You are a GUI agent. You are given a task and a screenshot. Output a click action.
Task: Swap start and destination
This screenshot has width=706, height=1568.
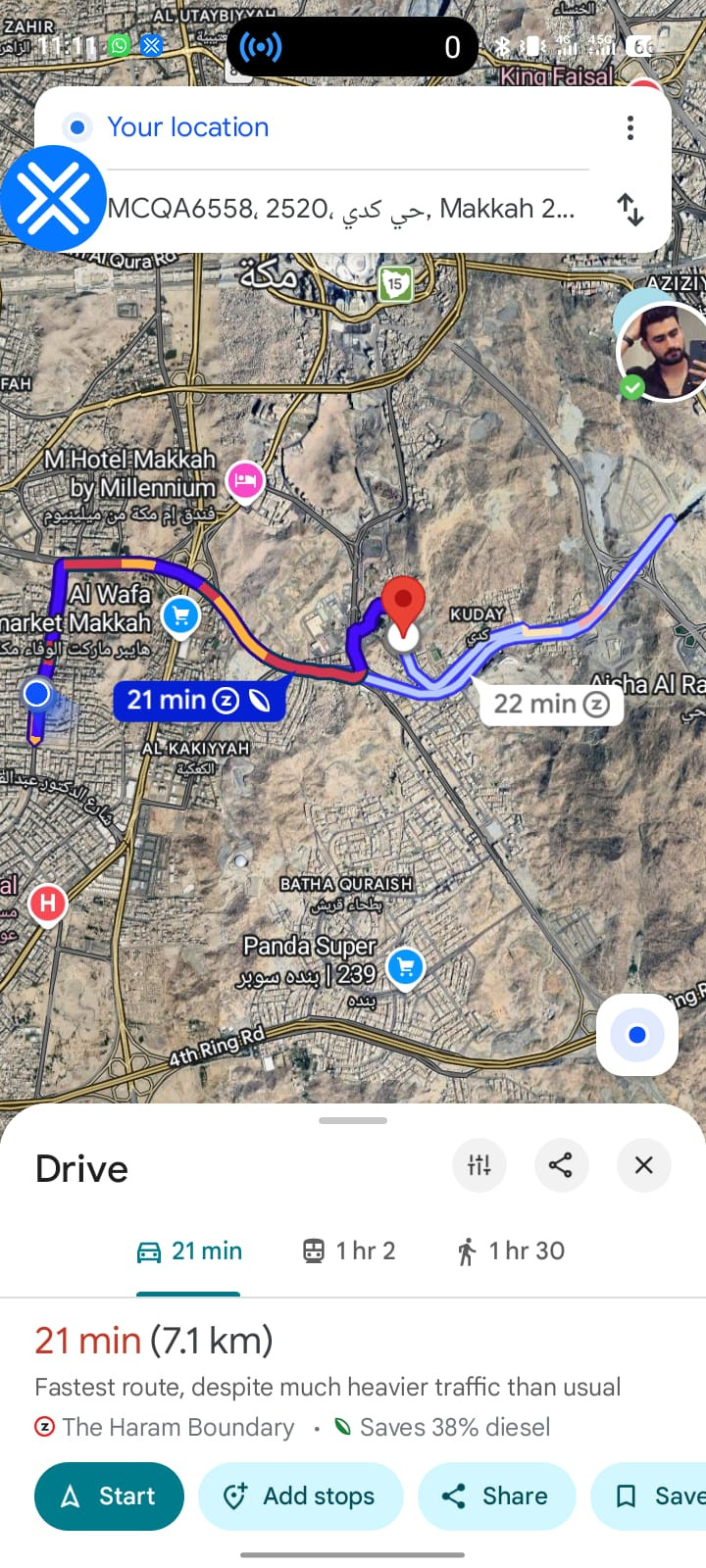coord(630,209)
